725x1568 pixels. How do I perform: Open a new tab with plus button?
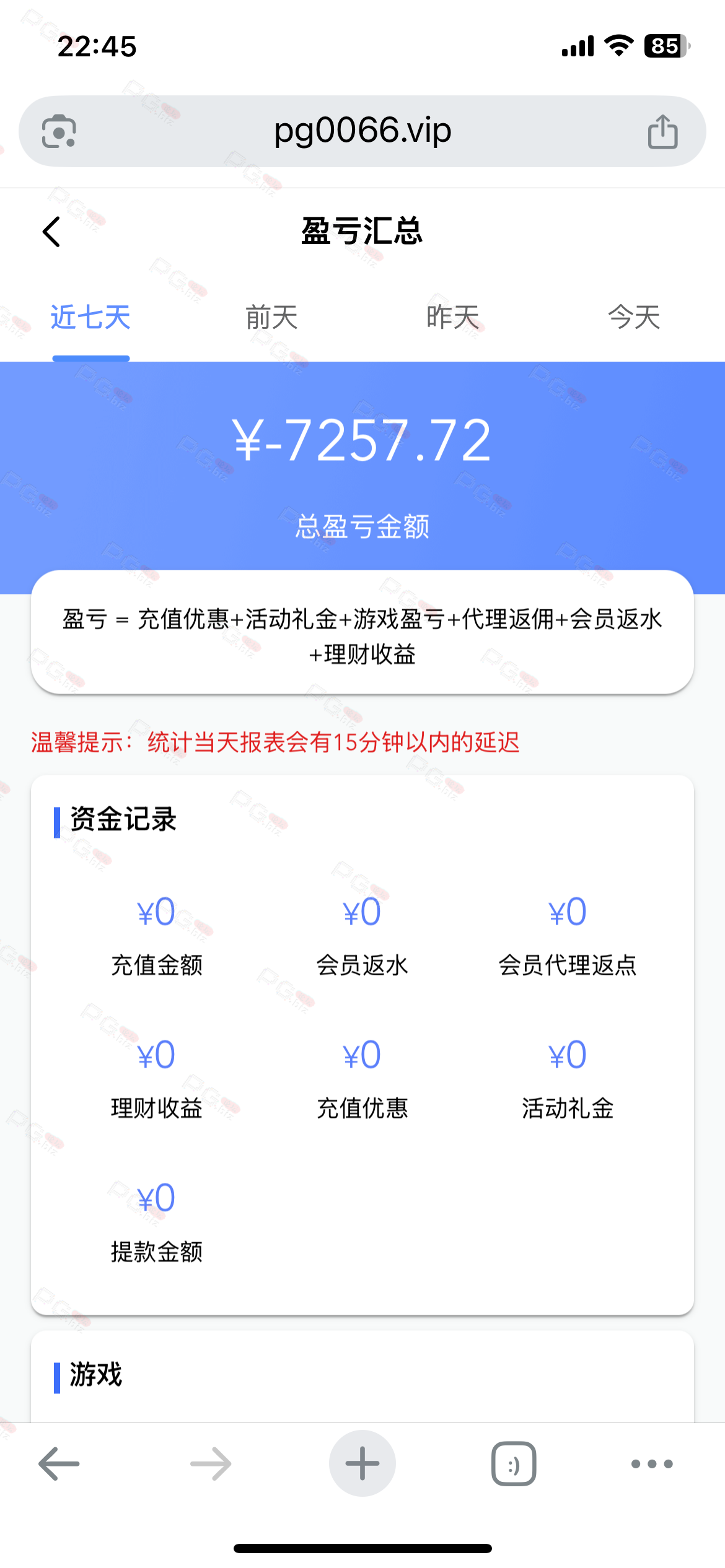362,1464
